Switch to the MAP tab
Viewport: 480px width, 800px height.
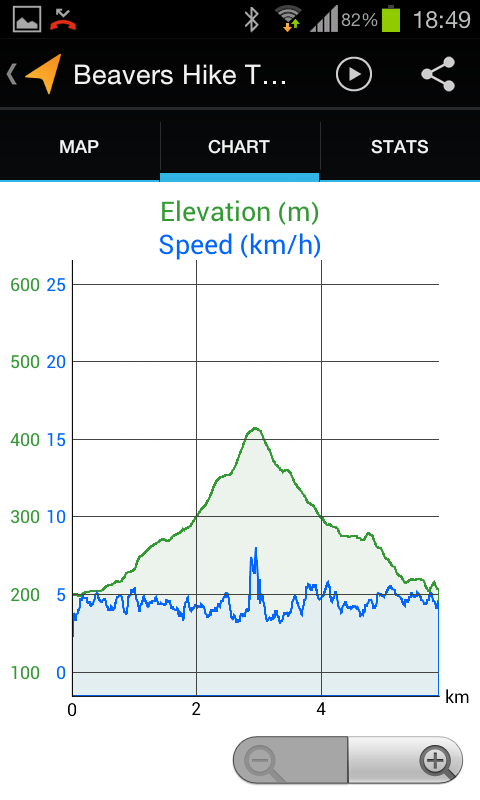point(79,147)
